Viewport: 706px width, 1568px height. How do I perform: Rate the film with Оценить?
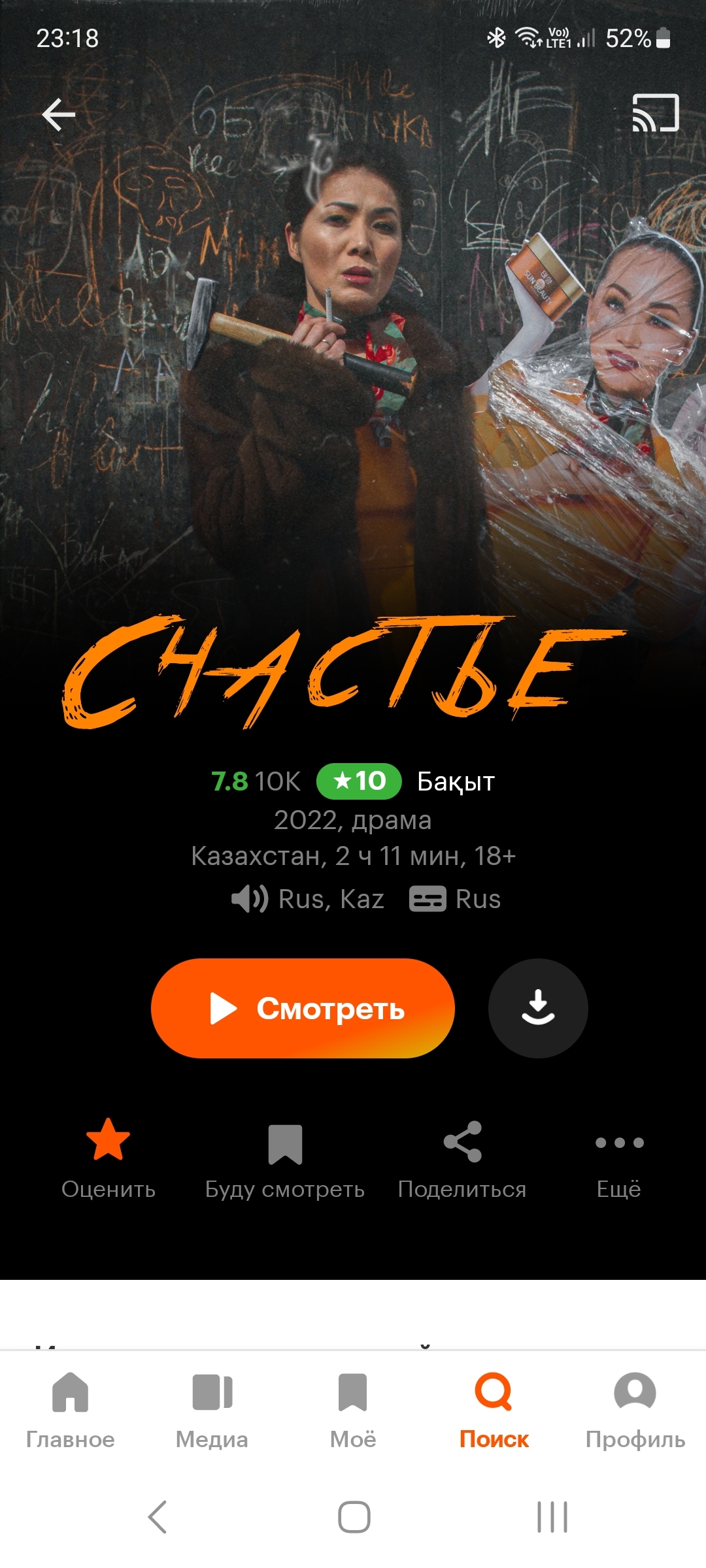pyautogui.click(x=109, y=1159)
